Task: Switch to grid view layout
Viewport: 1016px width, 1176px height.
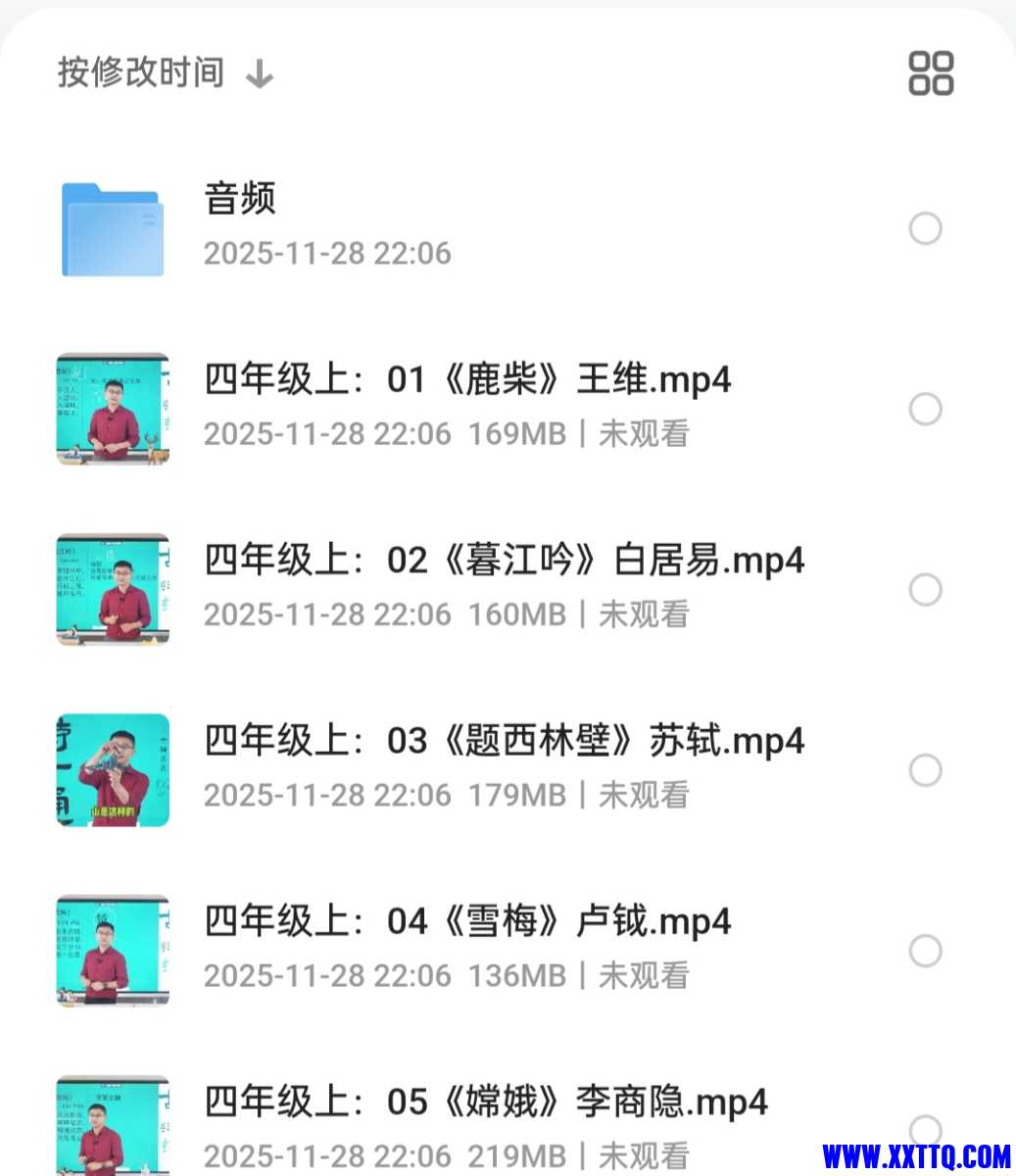Action: coord(930,73)
